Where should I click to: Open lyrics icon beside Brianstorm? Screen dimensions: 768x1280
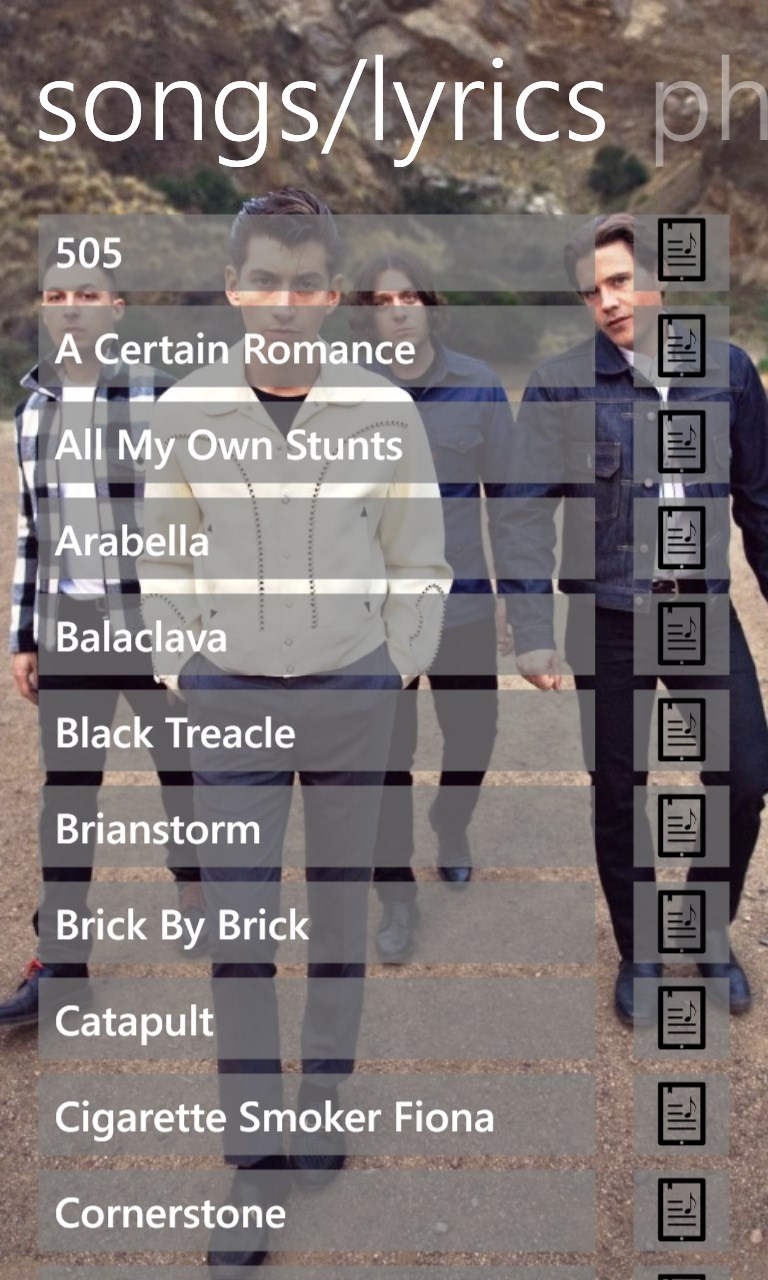pos(681,829)
